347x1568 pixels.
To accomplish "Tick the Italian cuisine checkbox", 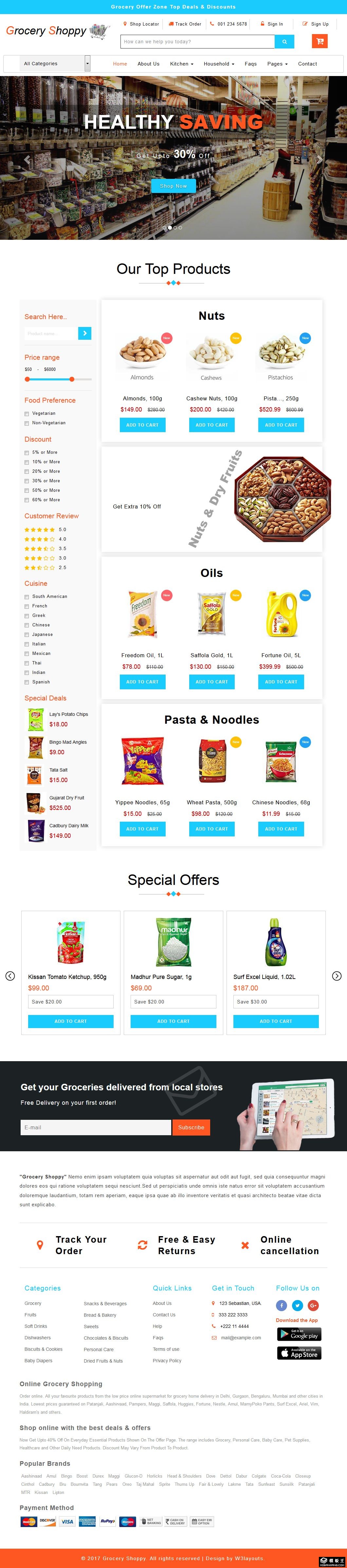I will click(27, 644).
